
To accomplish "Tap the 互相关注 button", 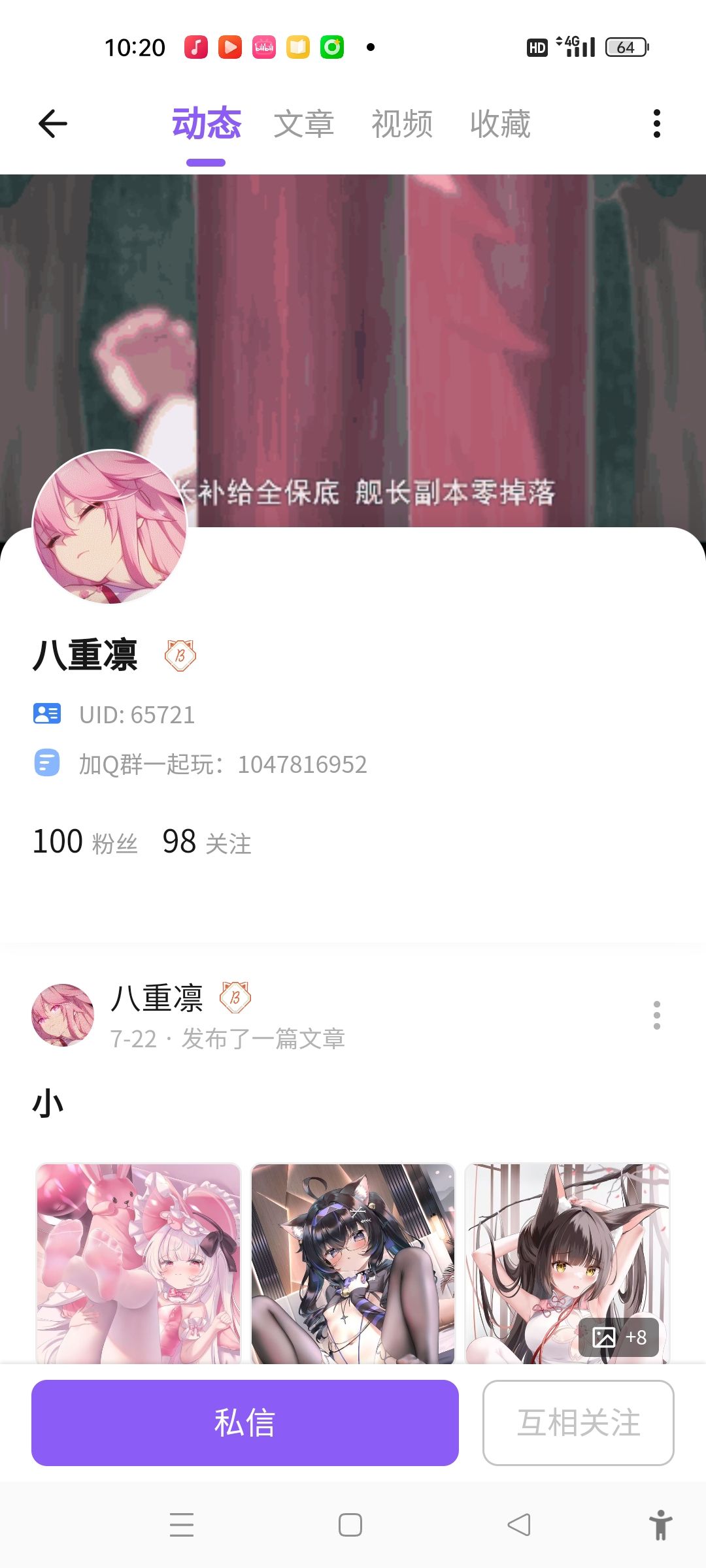I will tap(579, 1422).
